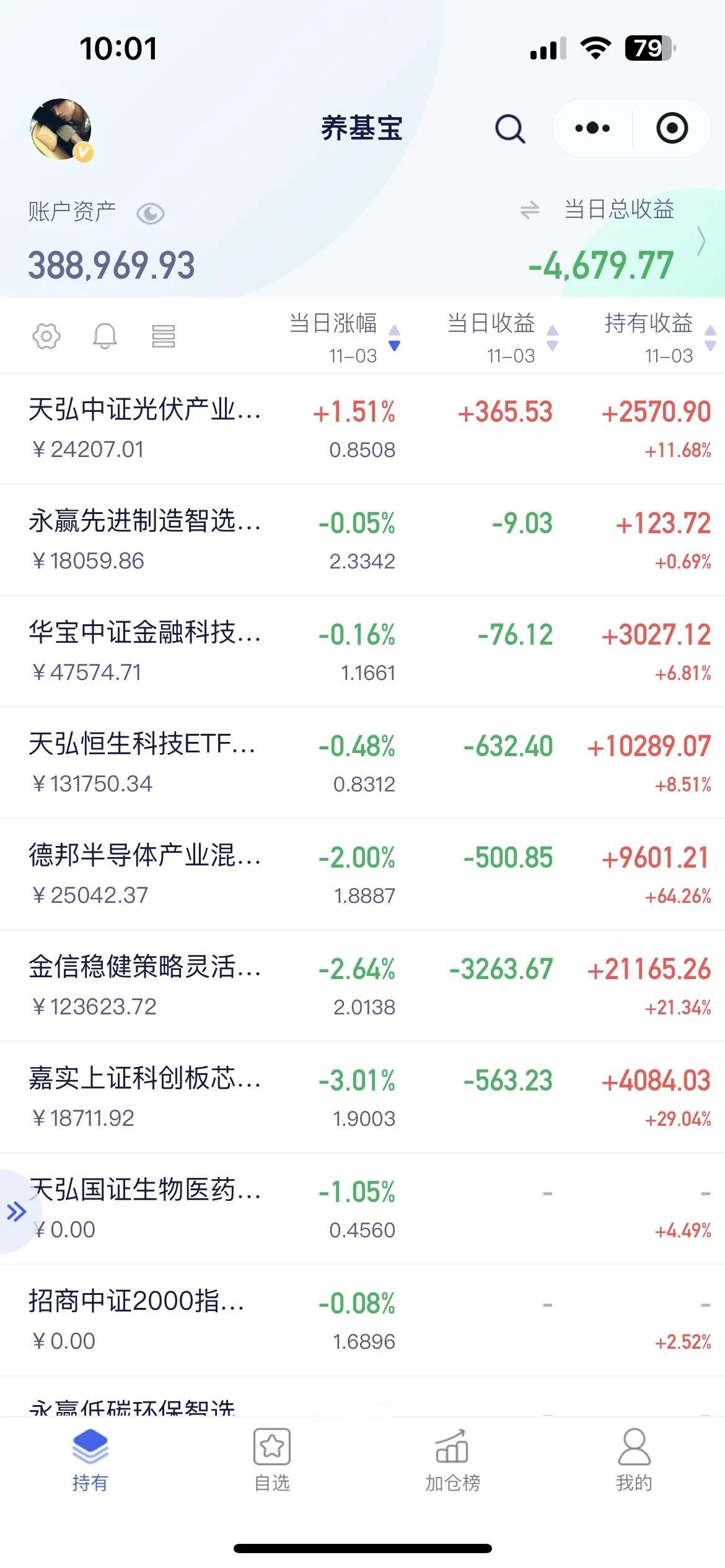Switch the 当日总收益 display mode
Screen dimensions: 725x1568
[530, 210]
